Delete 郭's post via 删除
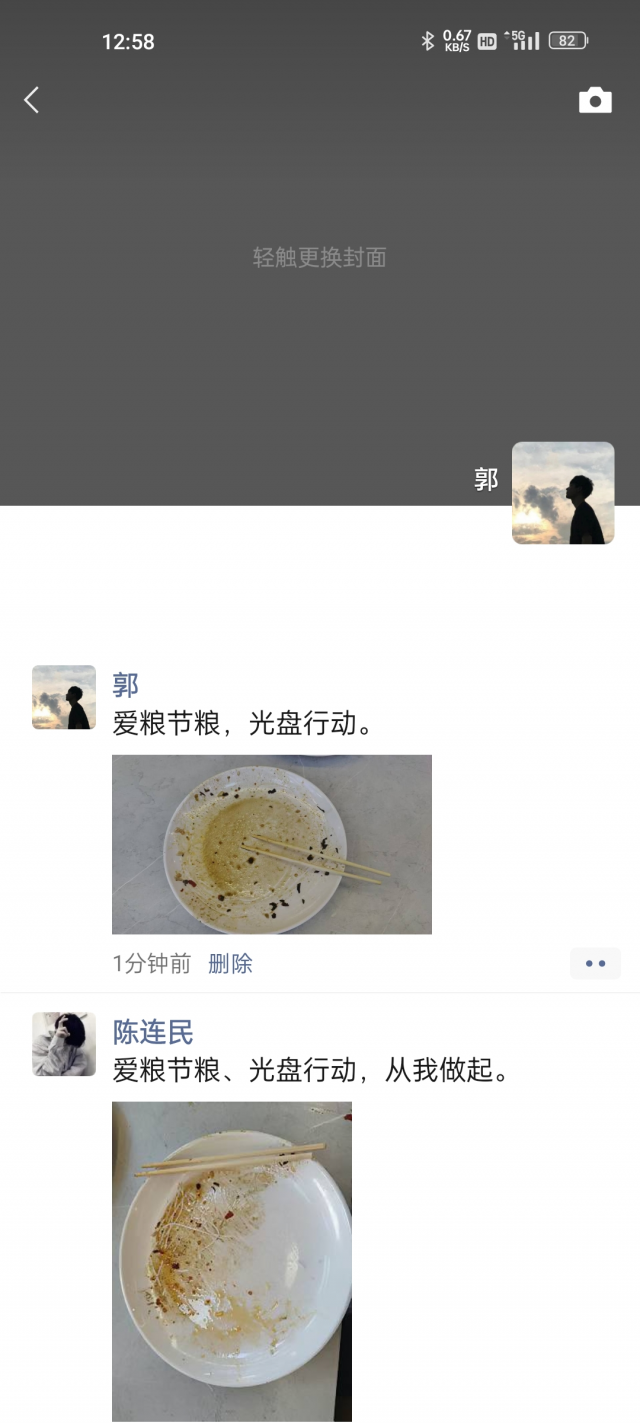The image size is (640, 1423). coord(230,964)
